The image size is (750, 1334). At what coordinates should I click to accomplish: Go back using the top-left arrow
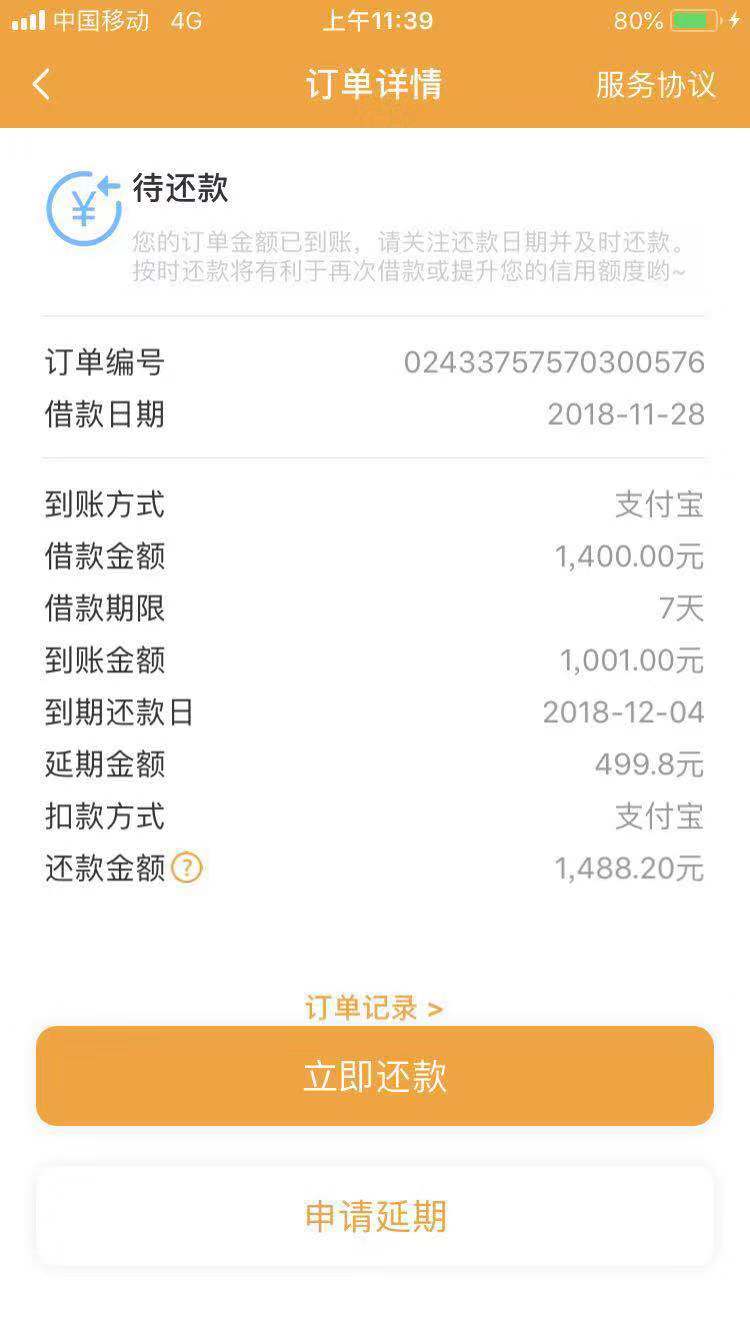click(41, 85)
